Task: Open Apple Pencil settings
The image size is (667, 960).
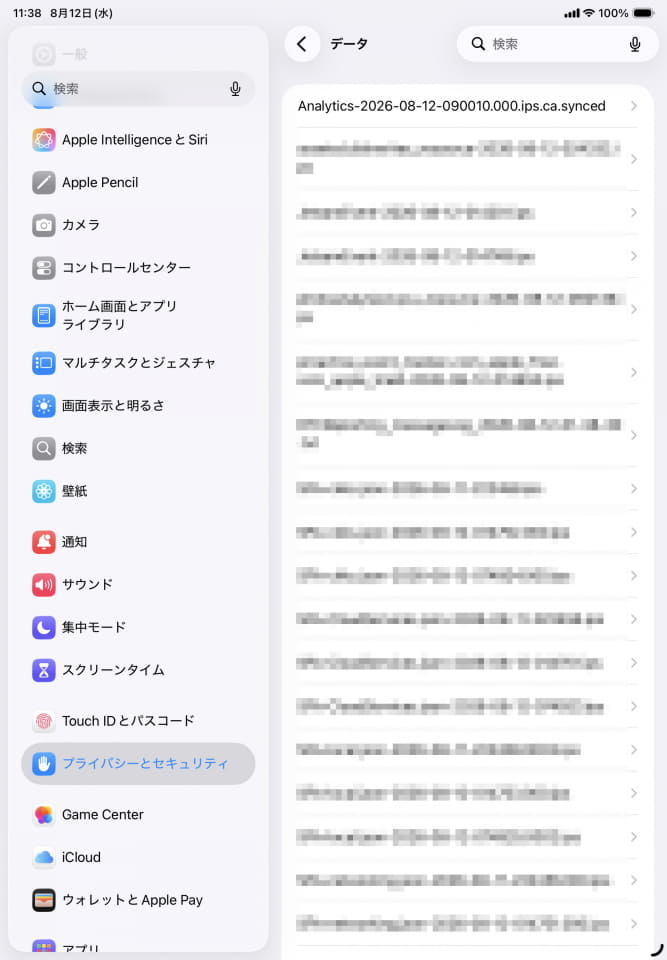Action: (x=138, y=182)
